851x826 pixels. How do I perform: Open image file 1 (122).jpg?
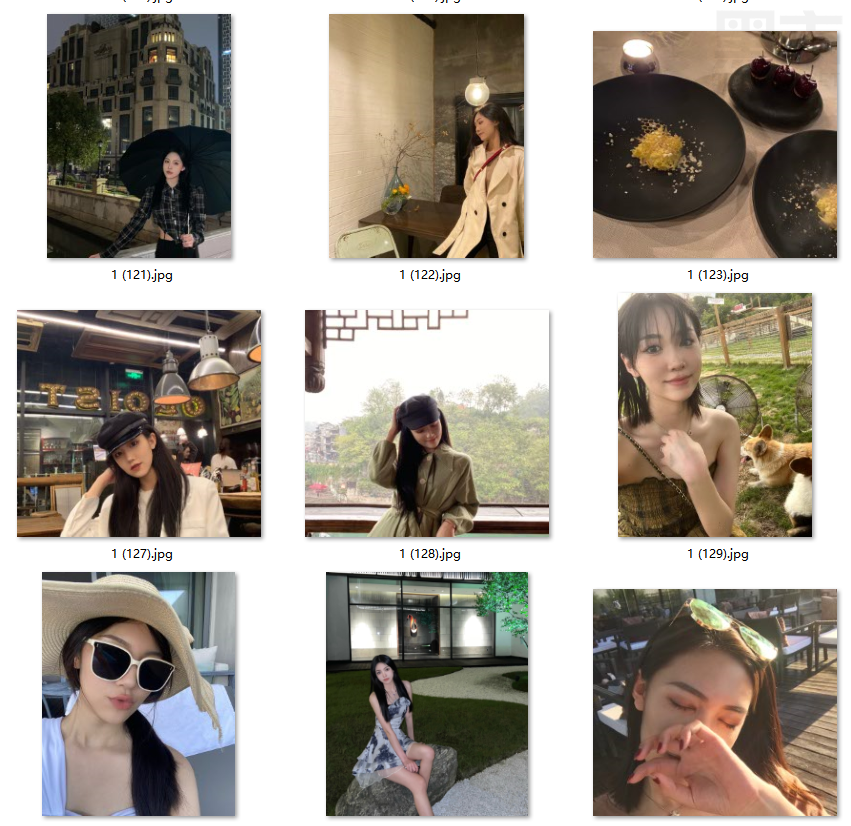(426, 136)
